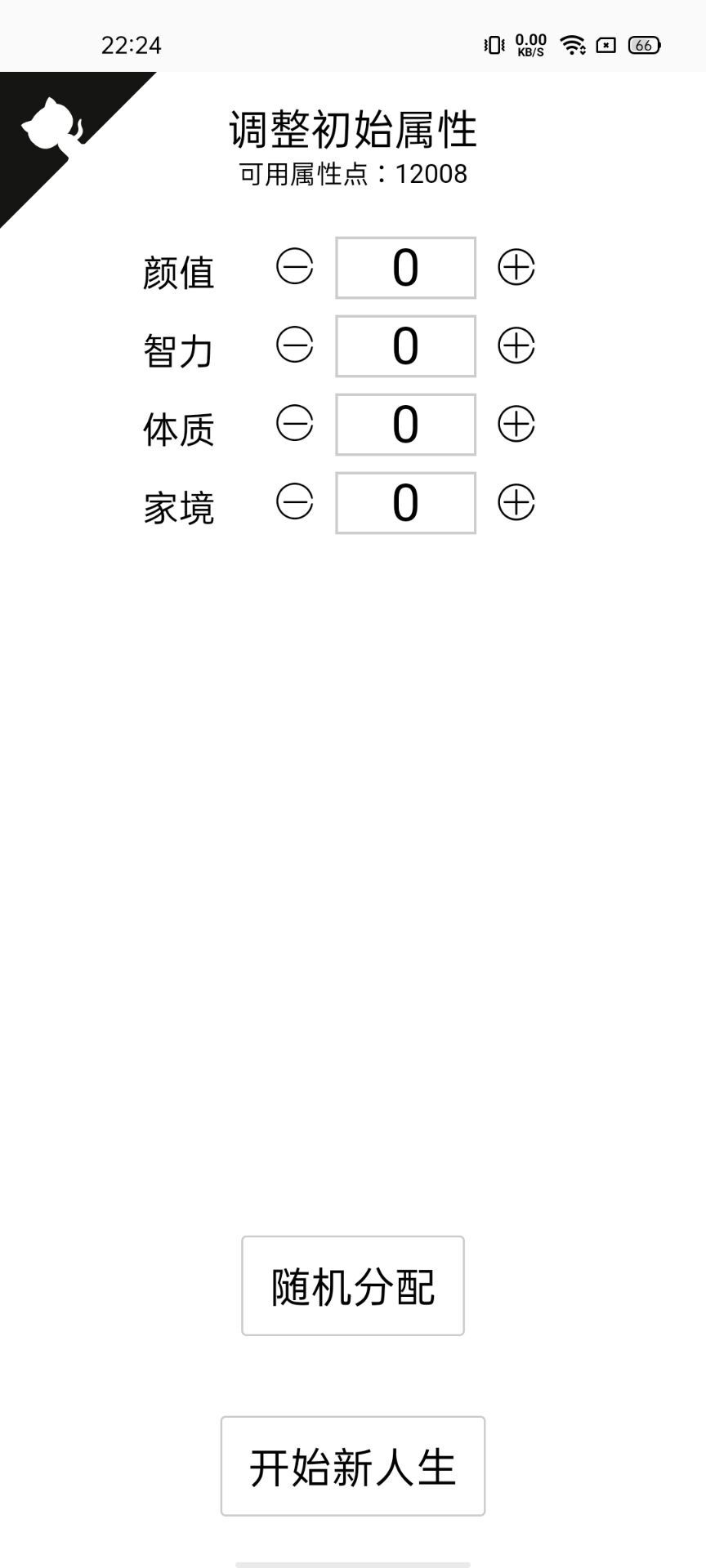Tap the 颜值 value input box
Screen dimensions: 706x1568
[x=405, y=268]
